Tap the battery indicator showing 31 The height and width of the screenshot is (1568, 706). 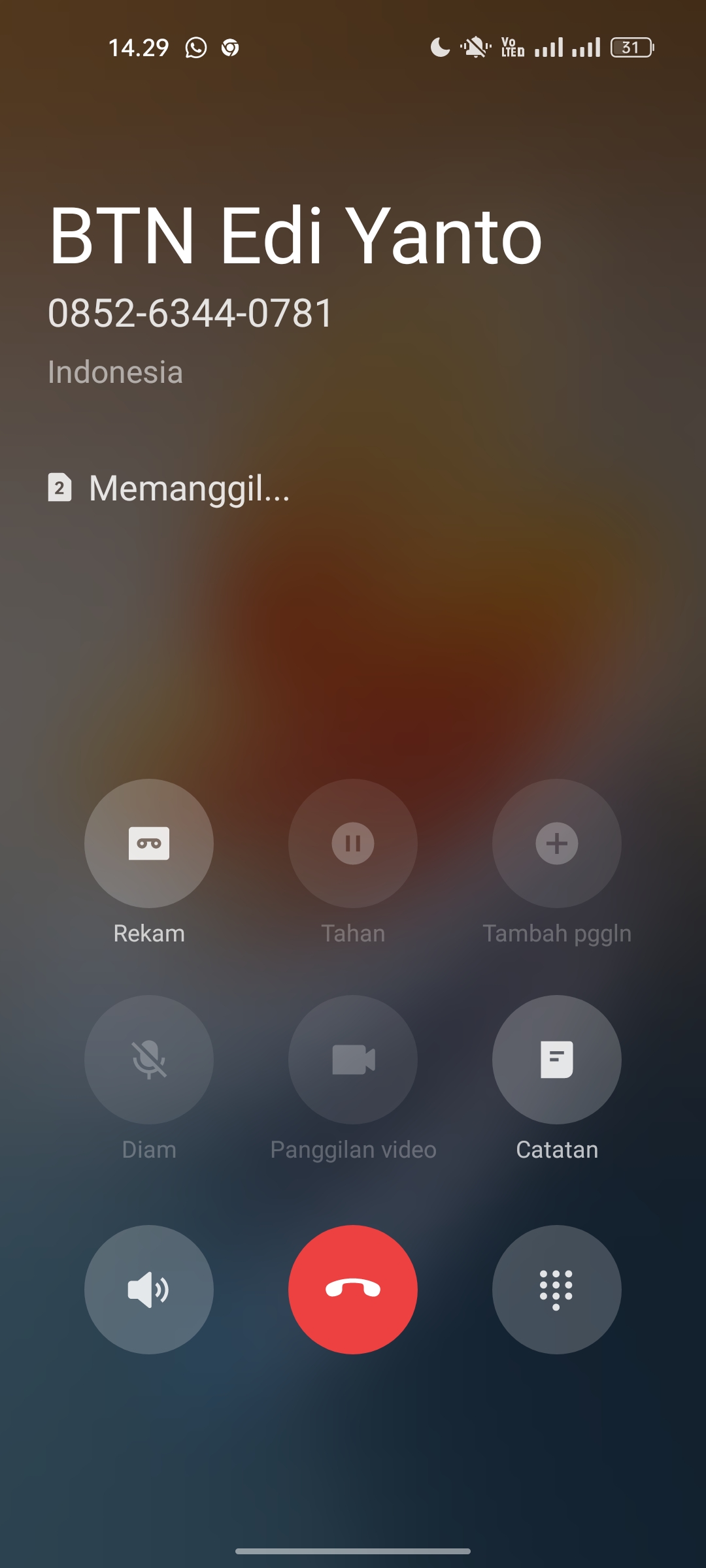tap(630, 46)
